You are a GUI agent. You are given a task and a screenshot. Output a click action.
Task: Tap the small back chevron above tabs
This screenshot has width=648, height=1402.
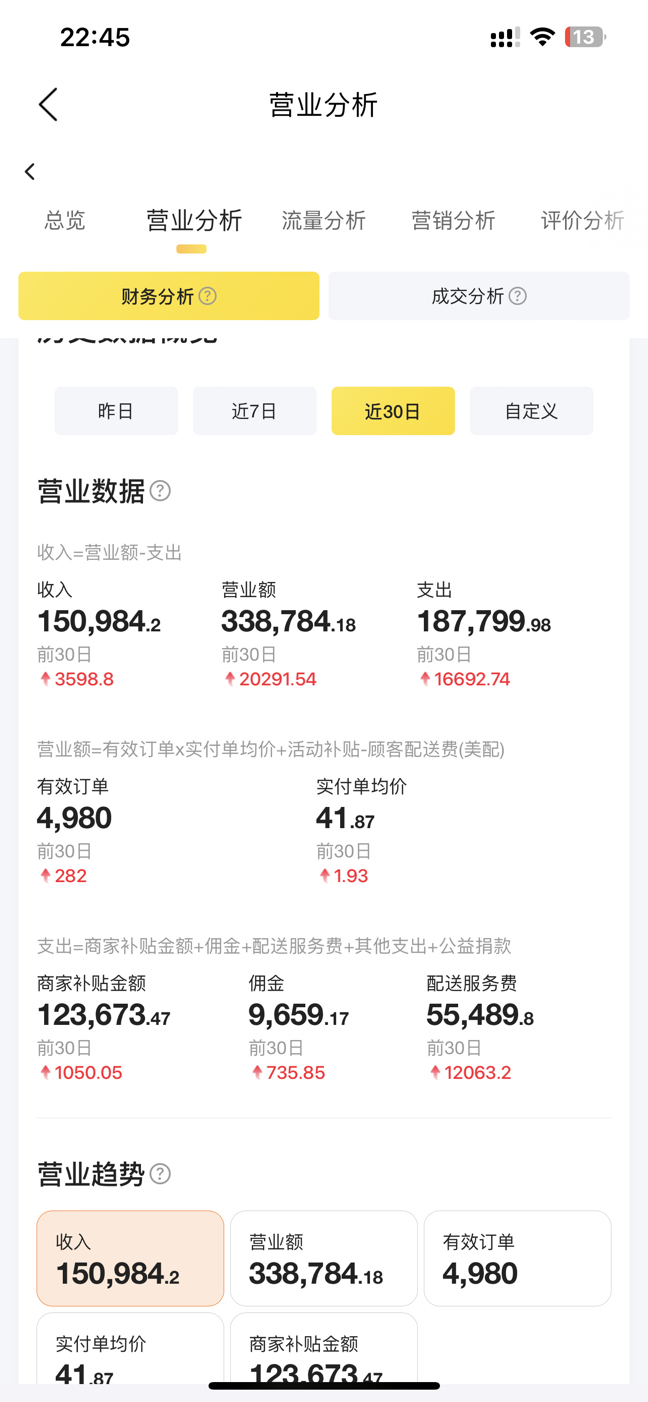point(30,172)
